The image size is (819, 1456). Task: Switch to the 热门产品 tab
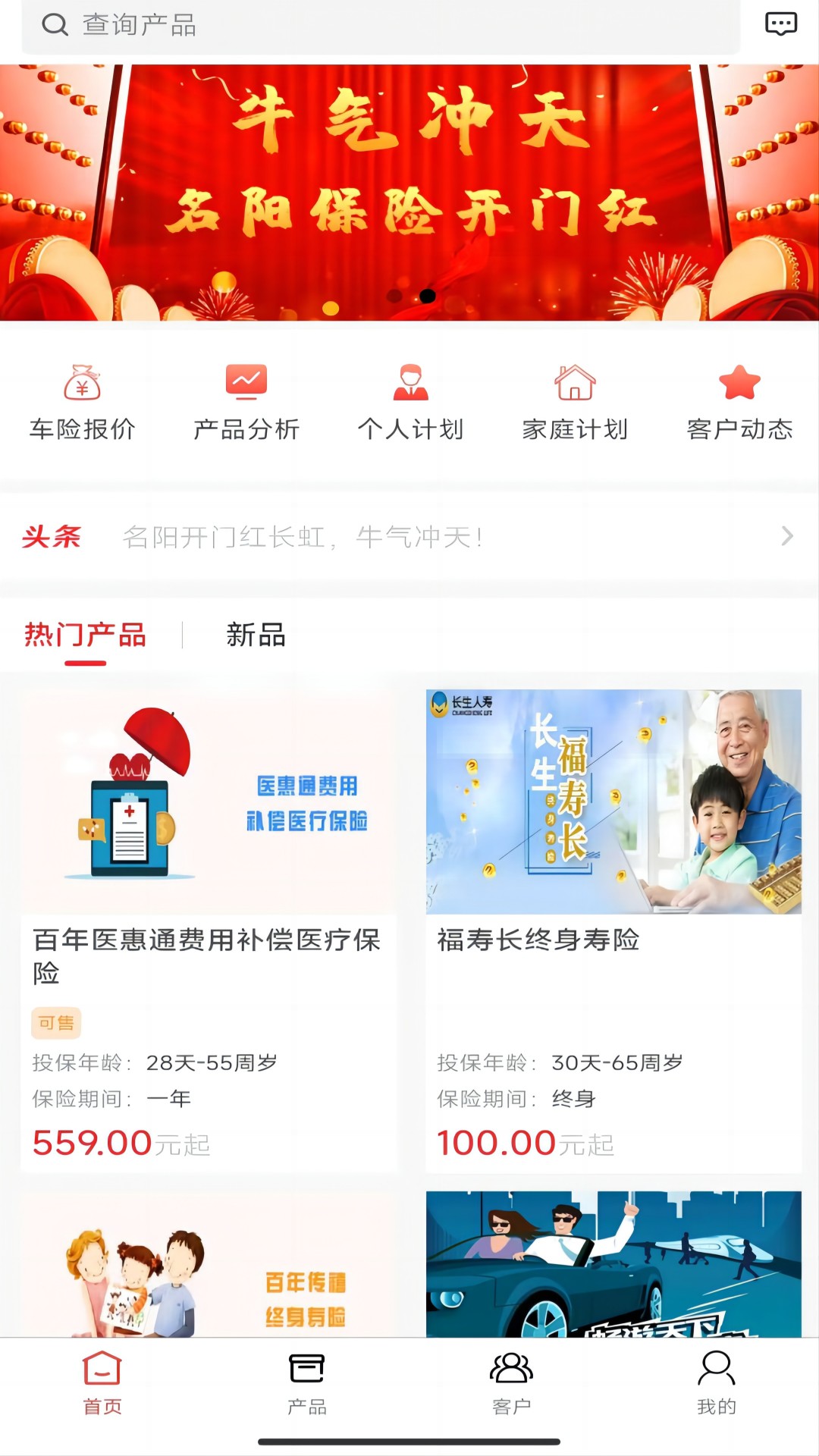[x=85, y=635]
